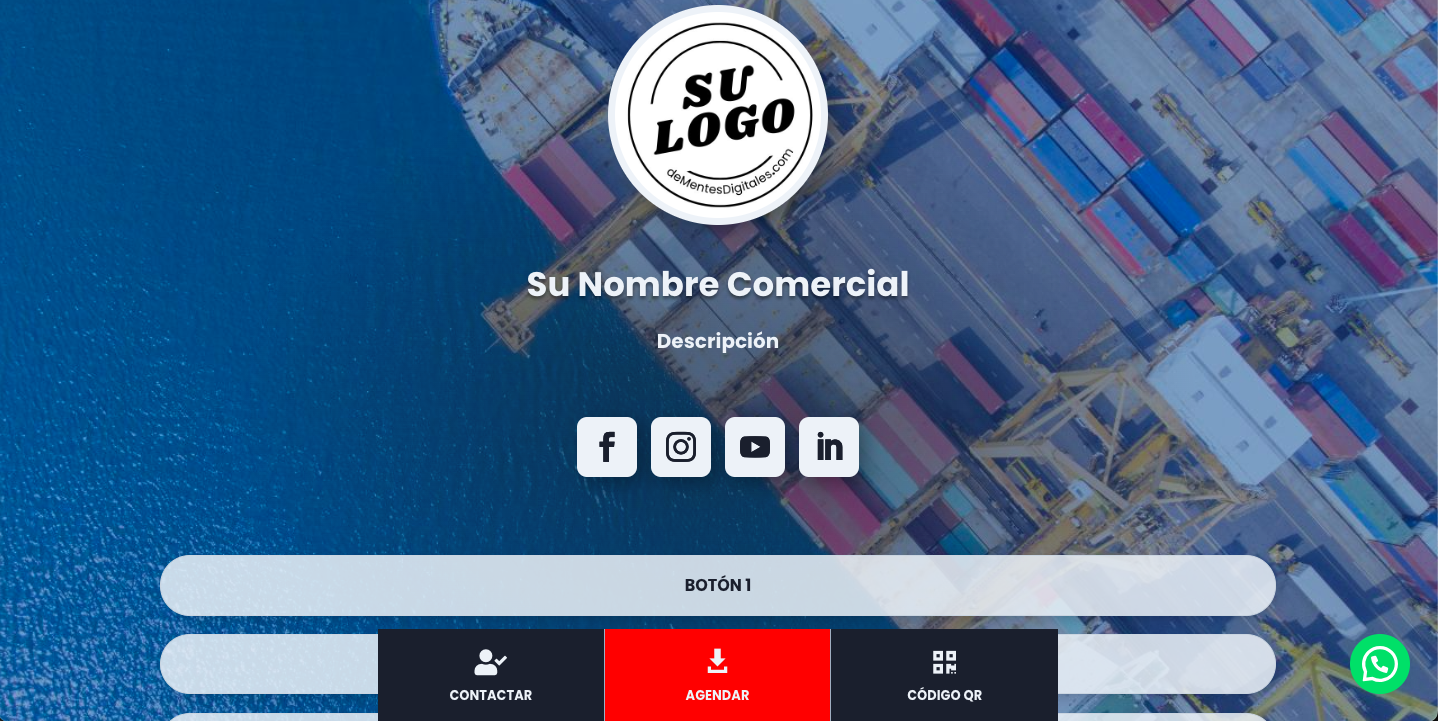Viewport: 1438px width, 721px height.
Task: Open the LinkedIn page icon
Action: (x=829, y=447)
